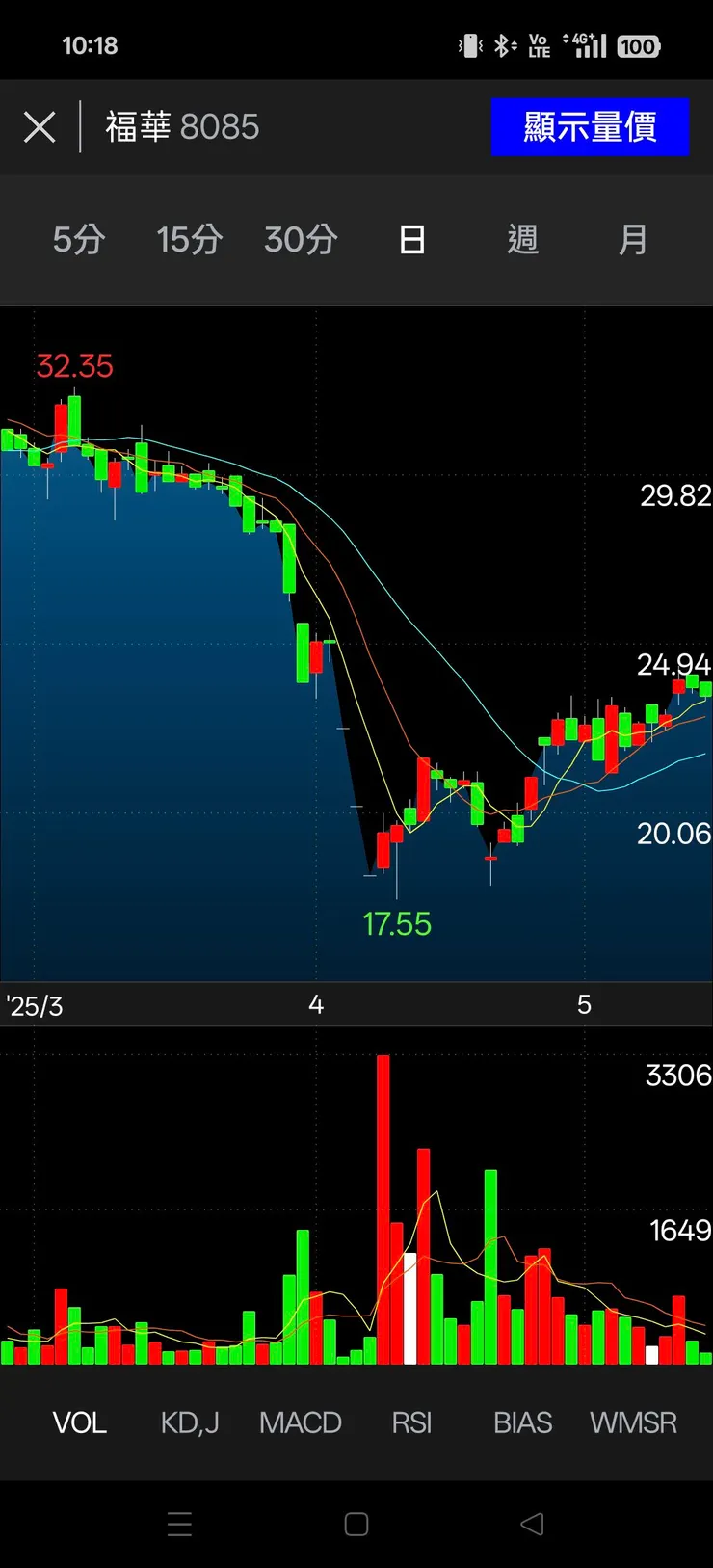This screenshot has width=713, height=1568.
Task: Switch to the 30分 chart interval
Action: [x=301, y=239]
